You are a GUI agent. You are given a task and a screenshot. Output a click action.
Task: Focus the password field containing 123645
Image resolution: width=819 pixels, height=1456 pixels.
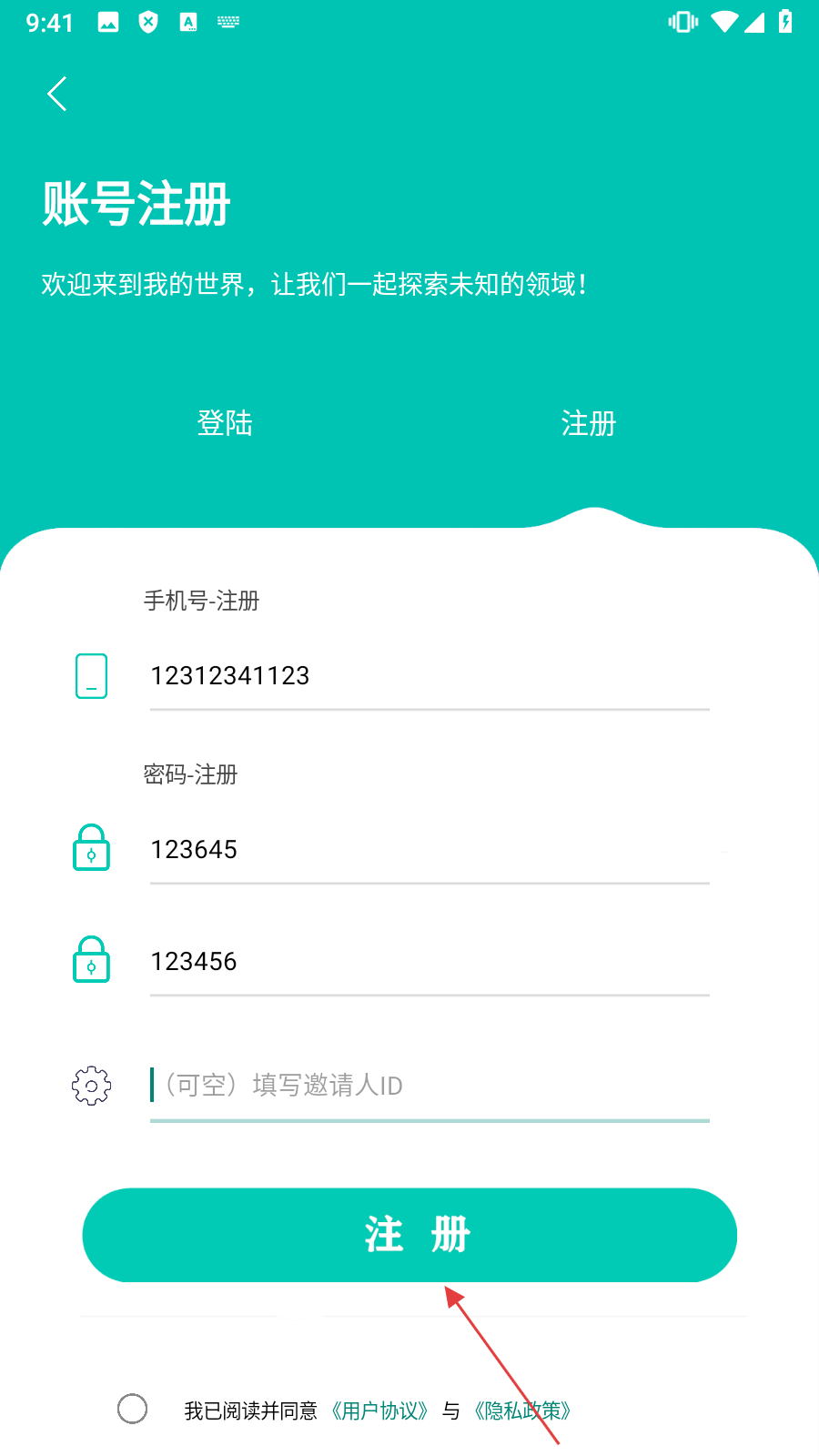click(428, 850)
